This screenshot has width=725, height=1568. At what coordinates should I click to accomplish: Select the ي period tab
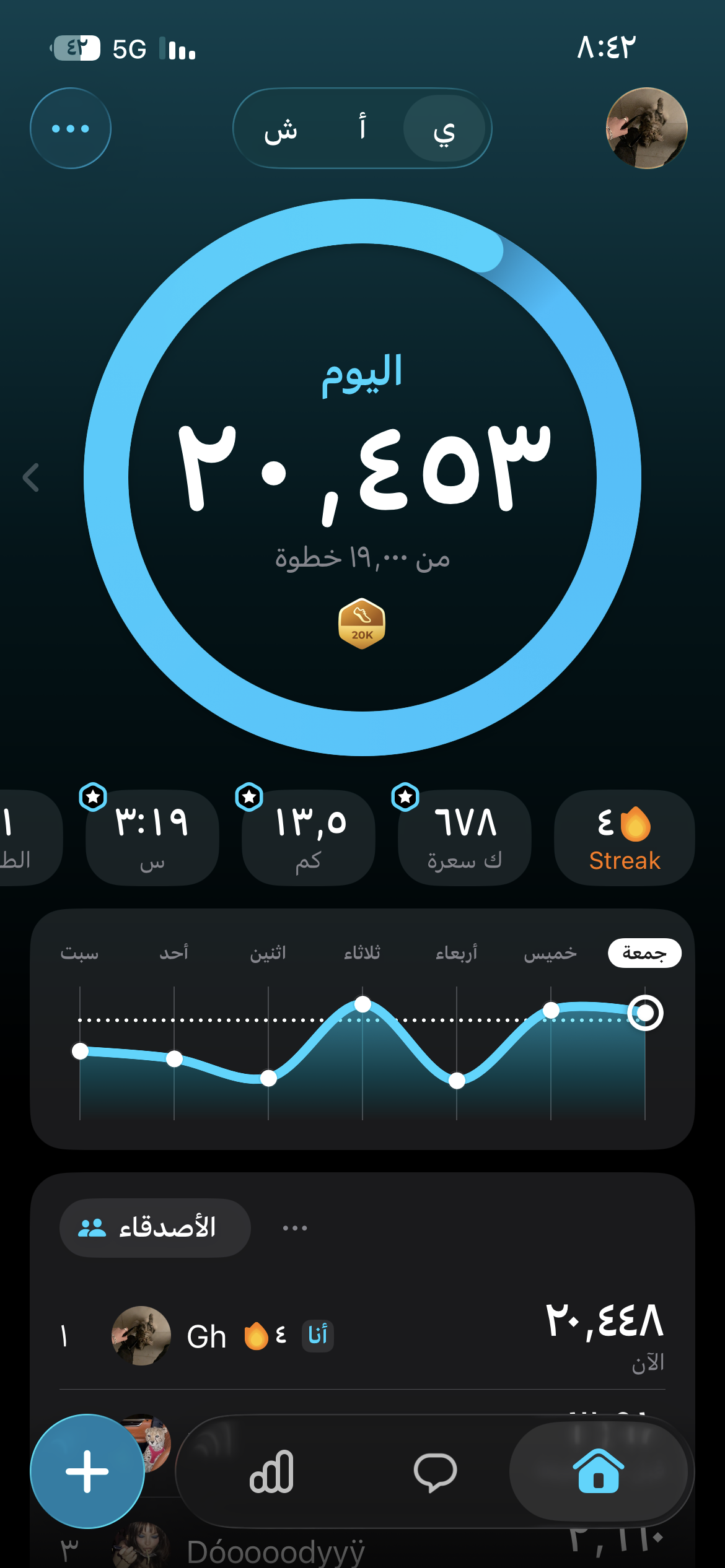pos(444,129)
